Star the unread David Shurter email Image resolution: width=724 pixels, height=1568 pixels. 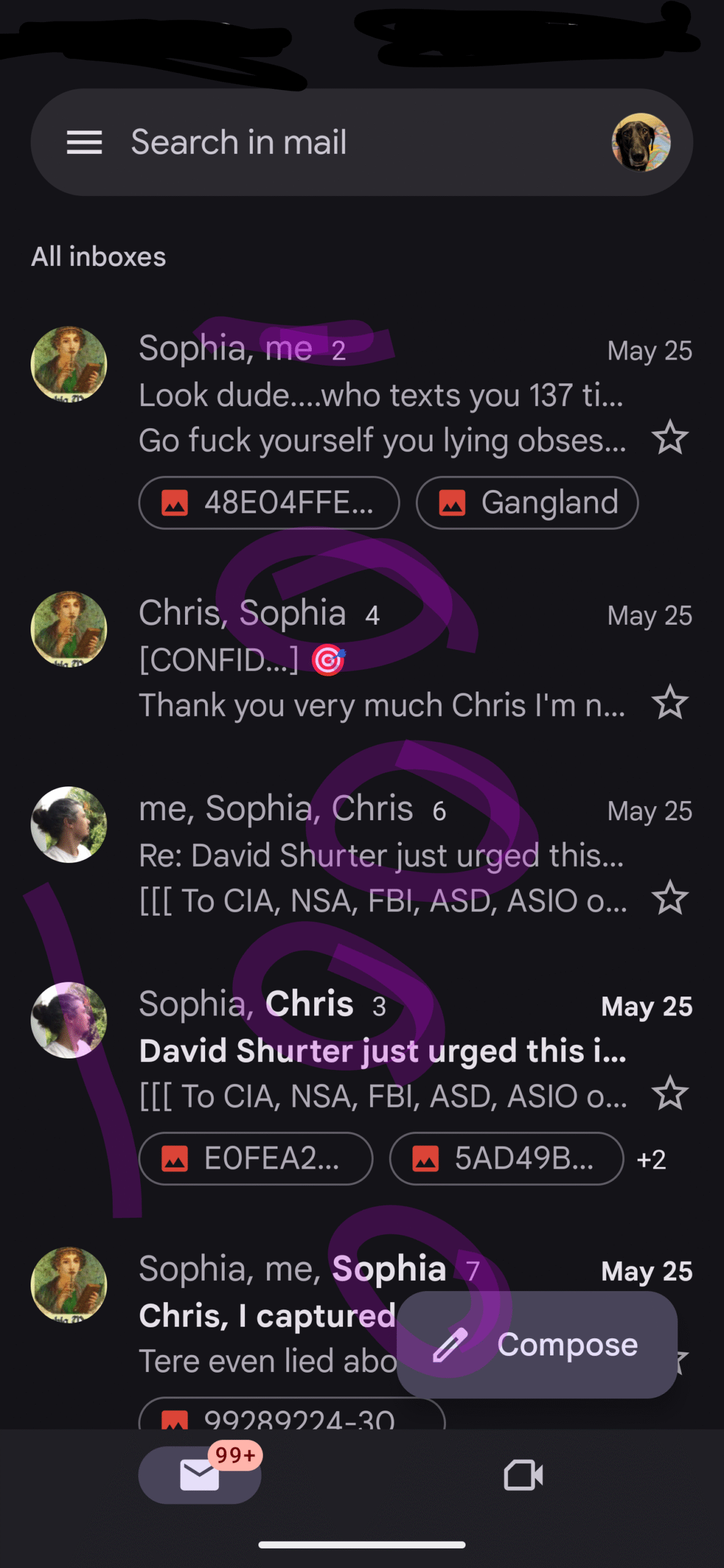(670, 1093)
